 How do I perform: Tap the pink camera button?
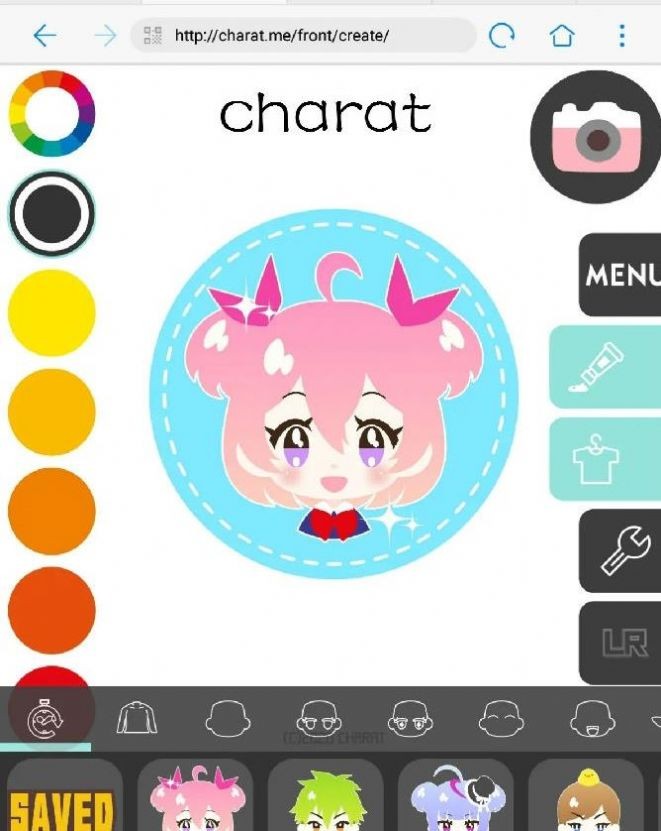[x=597, y=138]
